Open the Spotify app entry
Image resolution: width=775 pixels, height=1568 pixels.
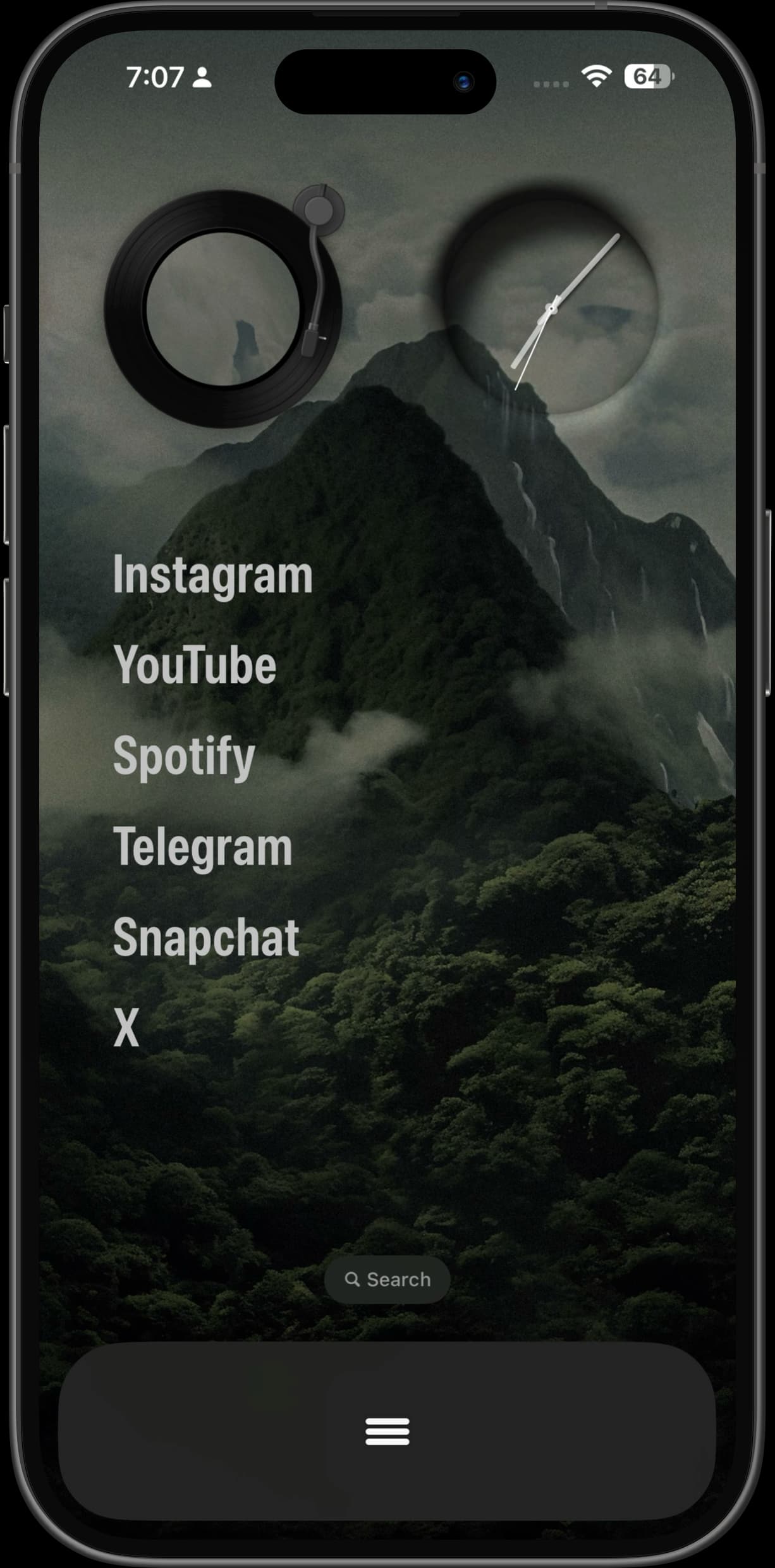(183, 757)
